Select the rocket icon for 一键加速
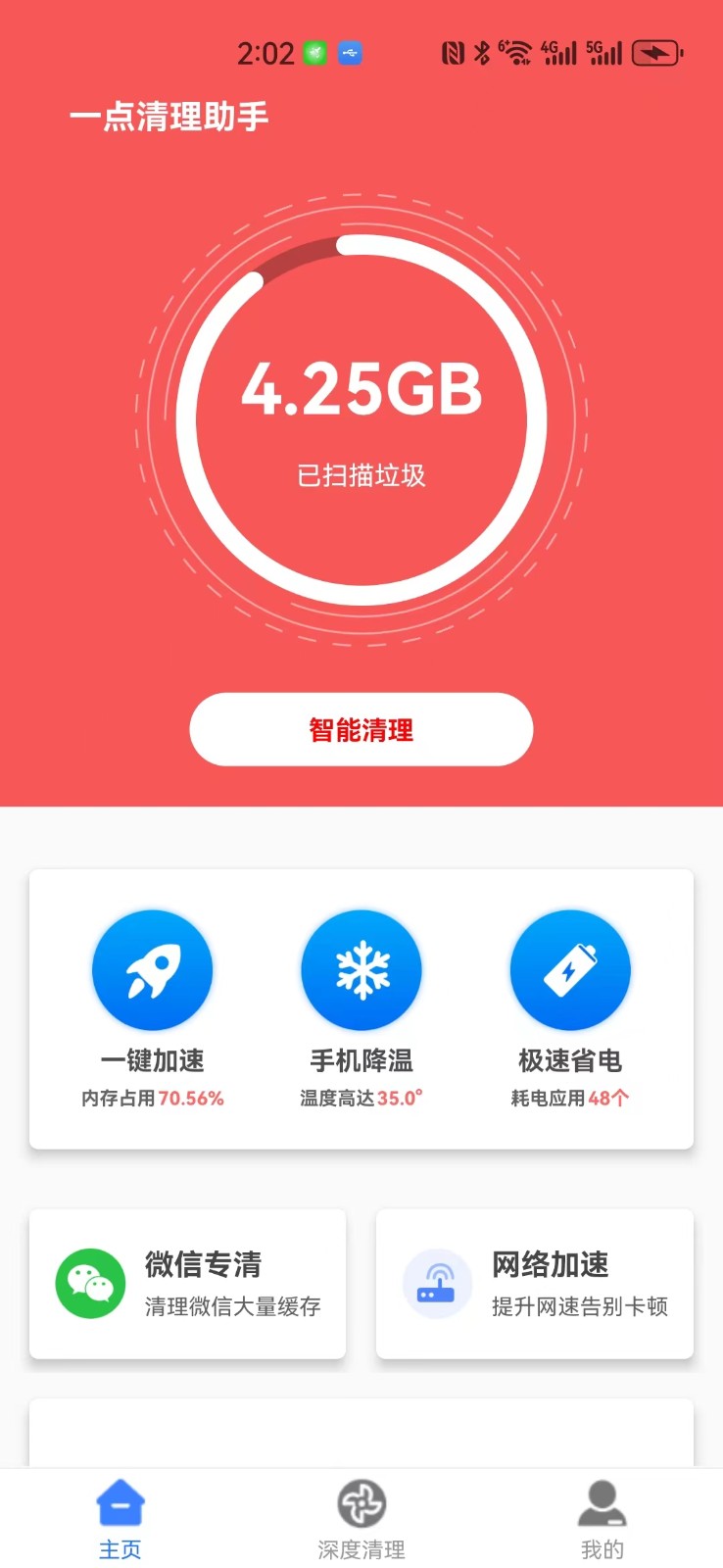The width and height of the screenshot is (723, 1568). [152, 969]
